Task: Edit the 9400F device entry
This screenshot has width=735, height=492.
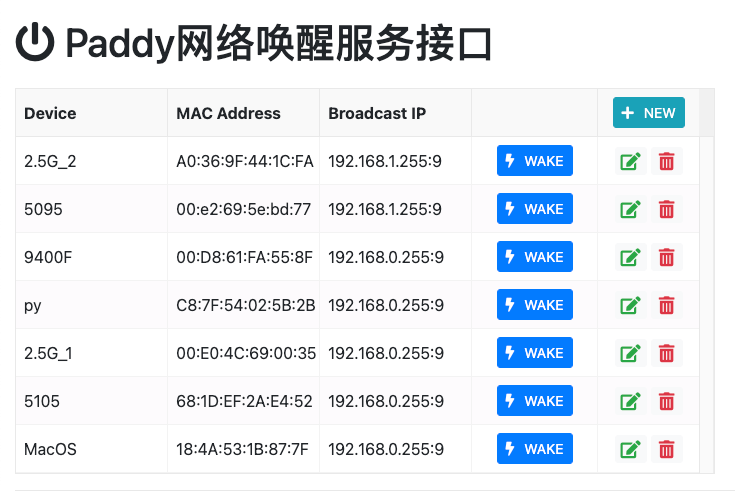Action: coord(630,257)
